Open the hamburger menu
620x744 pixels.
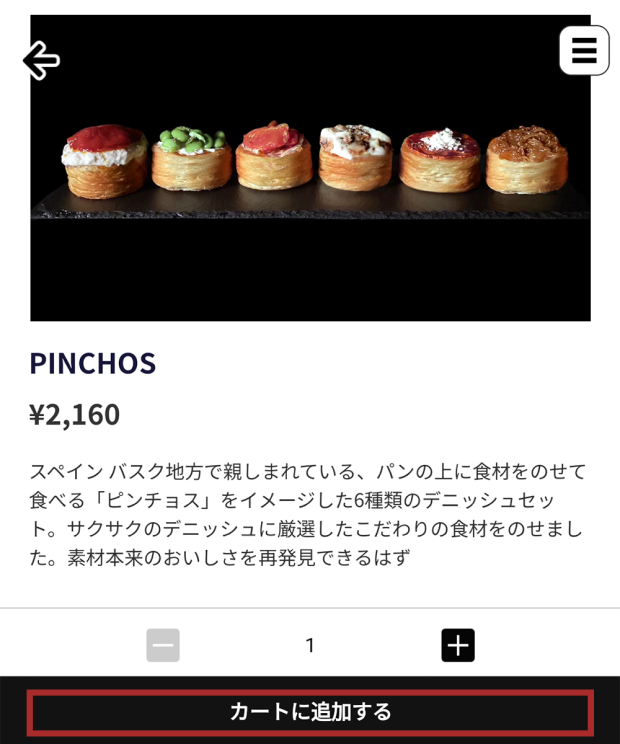pos(584,50)
